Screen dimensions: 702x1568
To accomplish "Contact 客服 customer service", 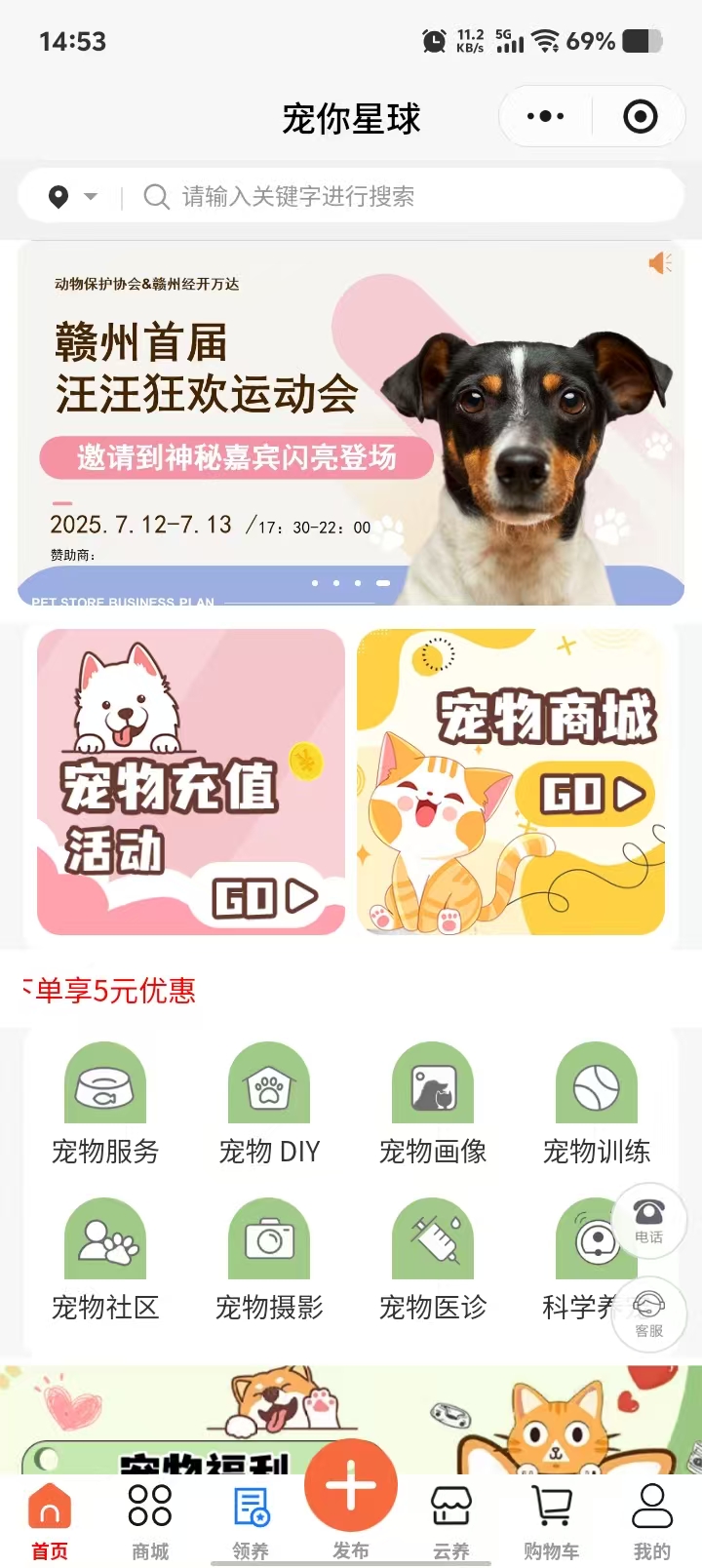I will click(648, 1313).
